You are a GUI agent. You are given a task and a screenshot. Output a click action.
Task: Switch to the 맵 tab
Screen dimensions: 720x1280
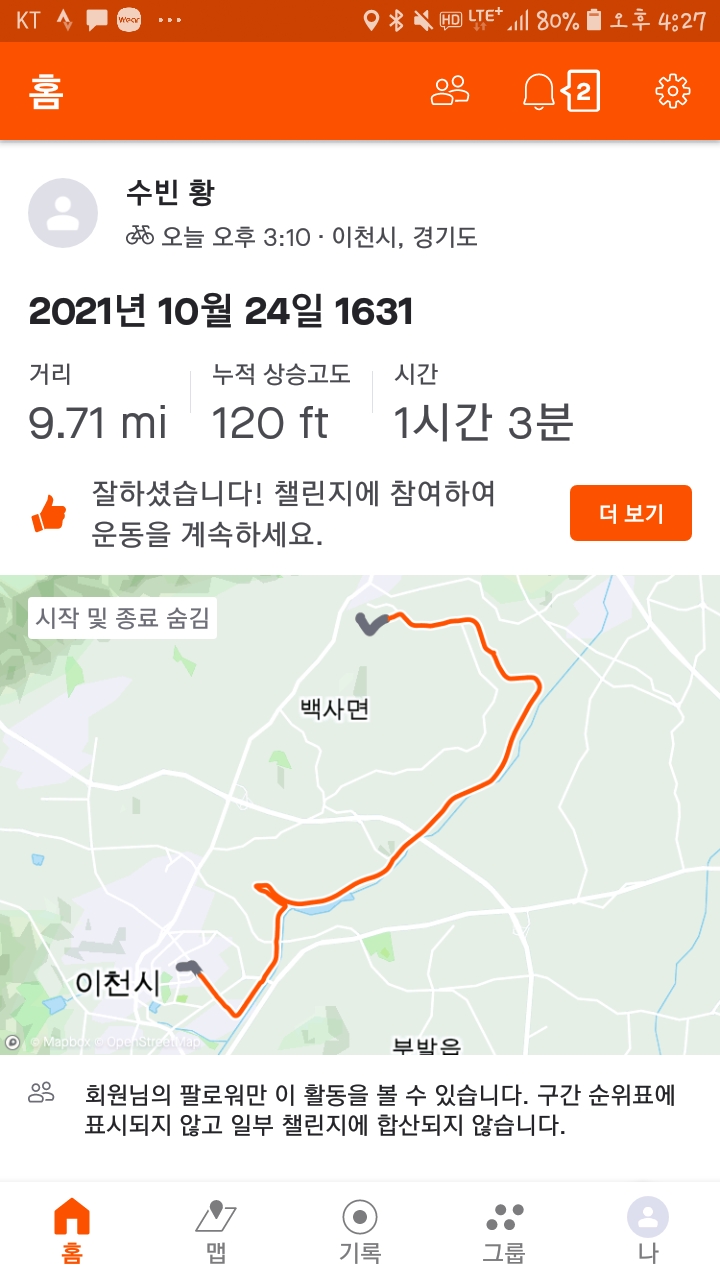[x=215, y=1230]
